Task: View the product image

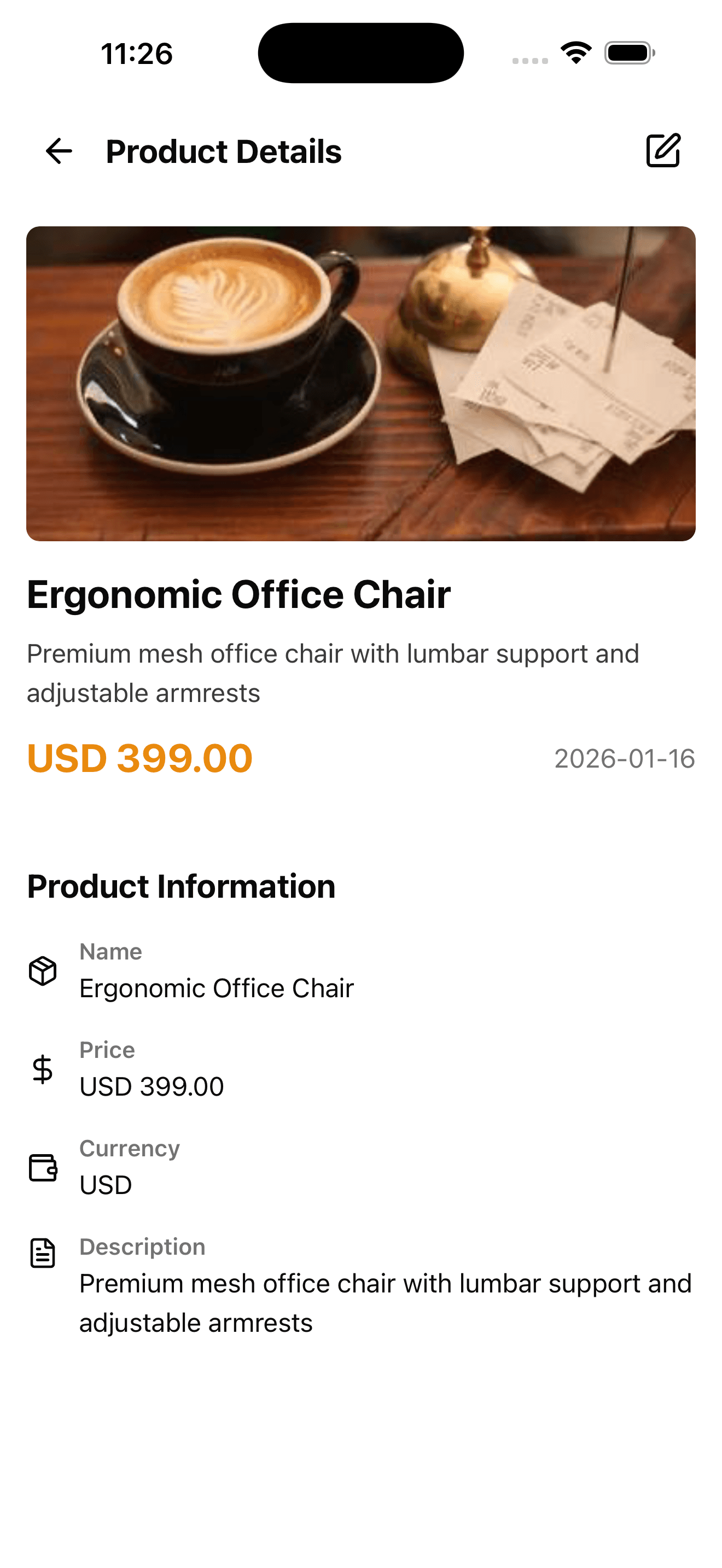Action: pos(361,383)
